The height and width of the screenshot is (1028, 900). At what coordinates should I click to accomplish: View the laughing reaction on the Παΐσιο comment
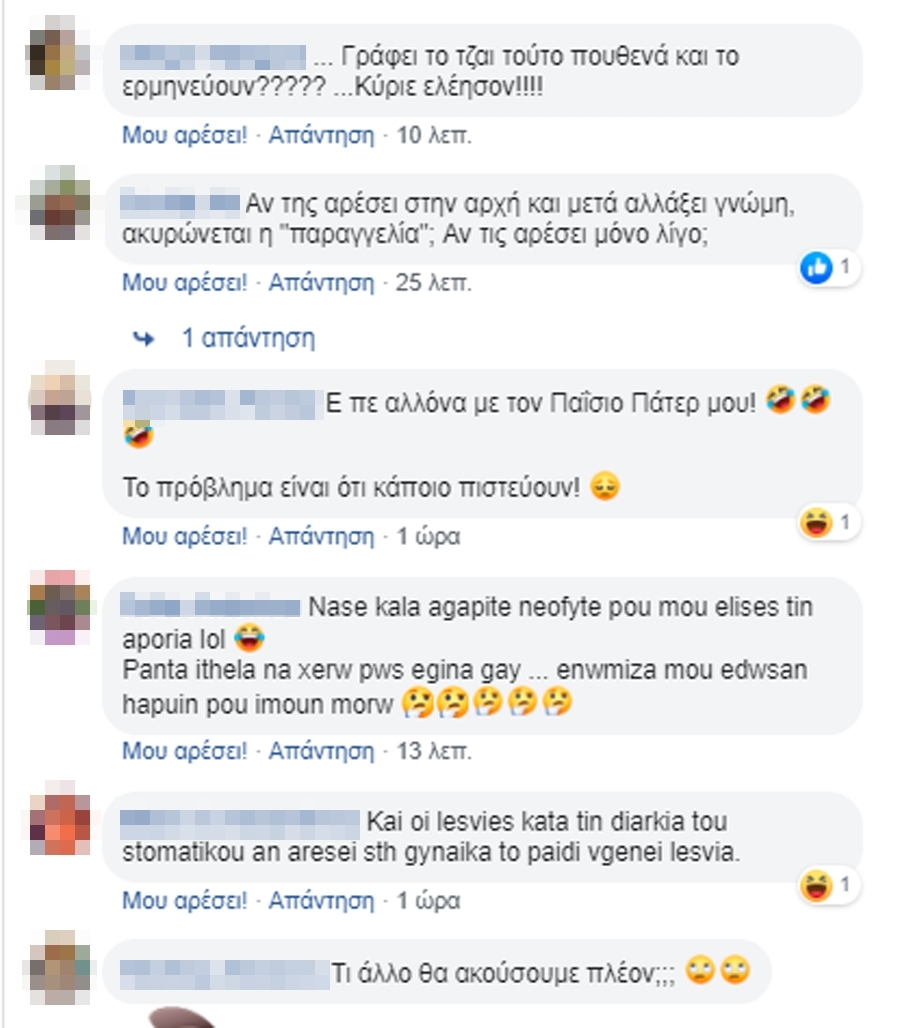pos(829,522)
